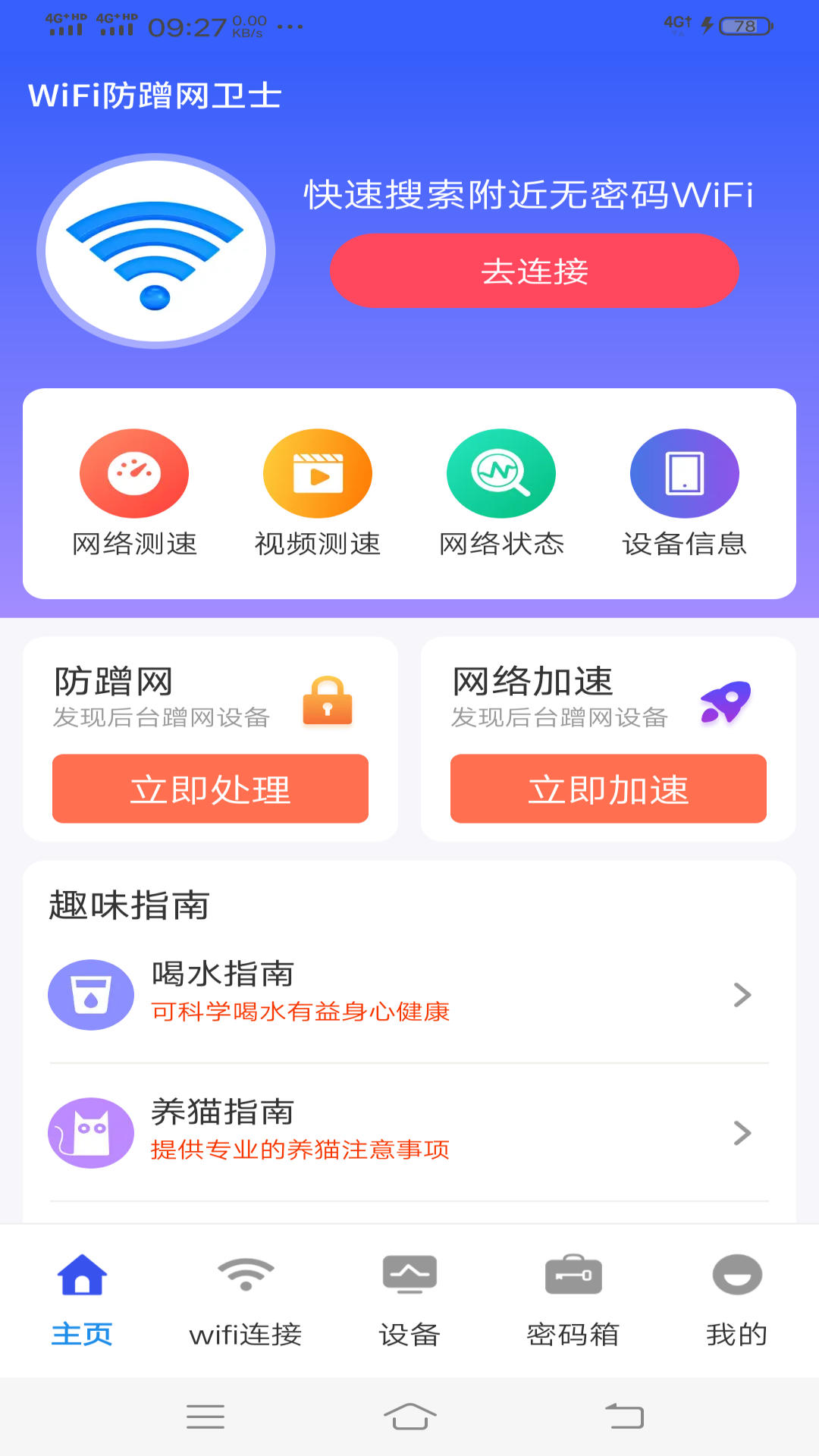
Task: Open the 喝水指南 water drinking guide icon
Action: [91, 994]
